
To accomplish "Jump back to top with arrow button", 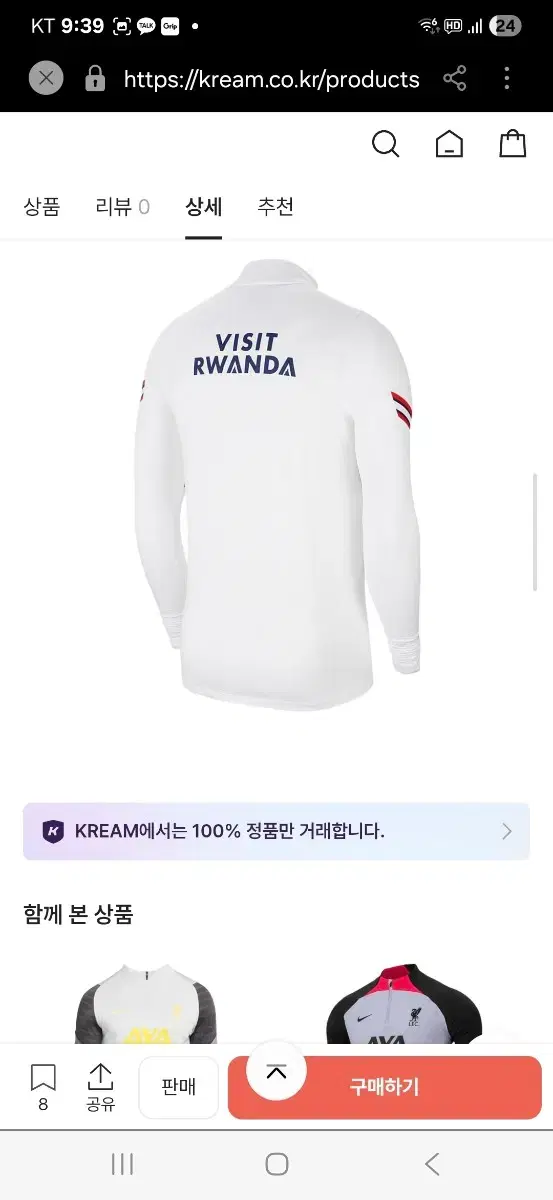I will point(277,1073).
